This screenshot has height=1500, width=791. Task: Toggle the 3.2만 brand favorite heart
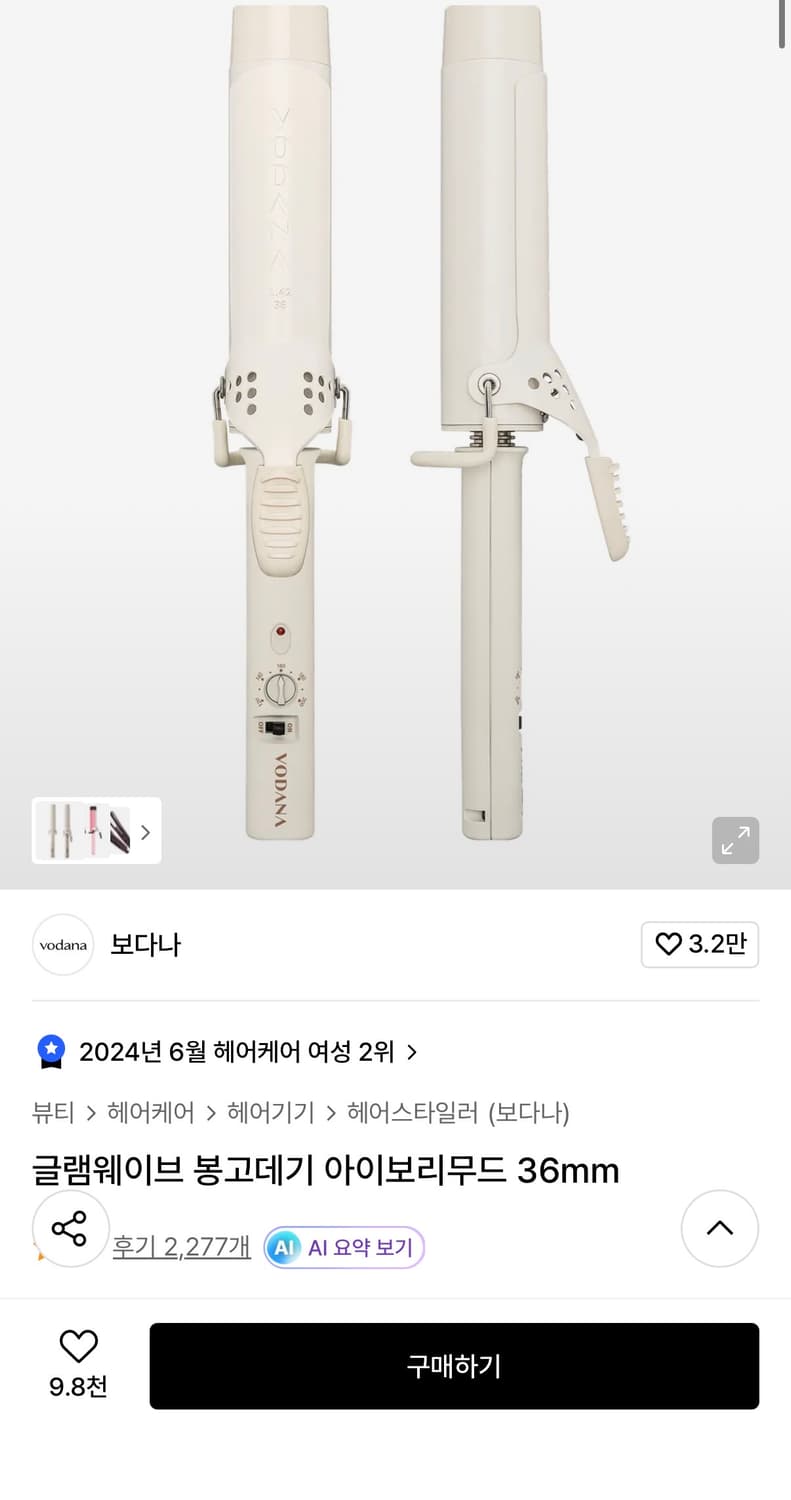699,944
